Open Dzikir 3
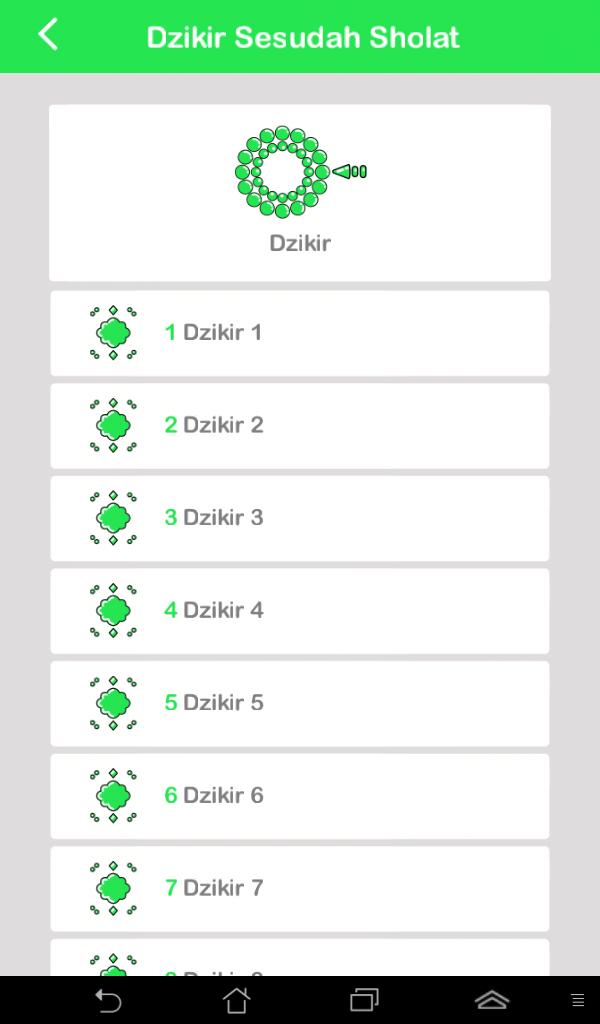This screenshot has height=1024, width=600. (300, 518)
